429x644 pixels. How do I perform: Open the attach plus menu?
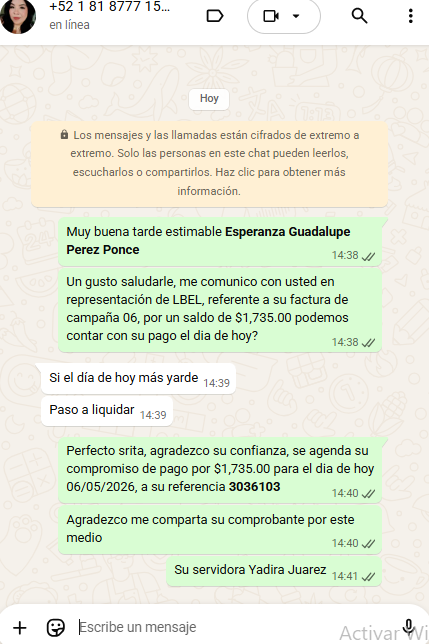(x=20, y=628)
